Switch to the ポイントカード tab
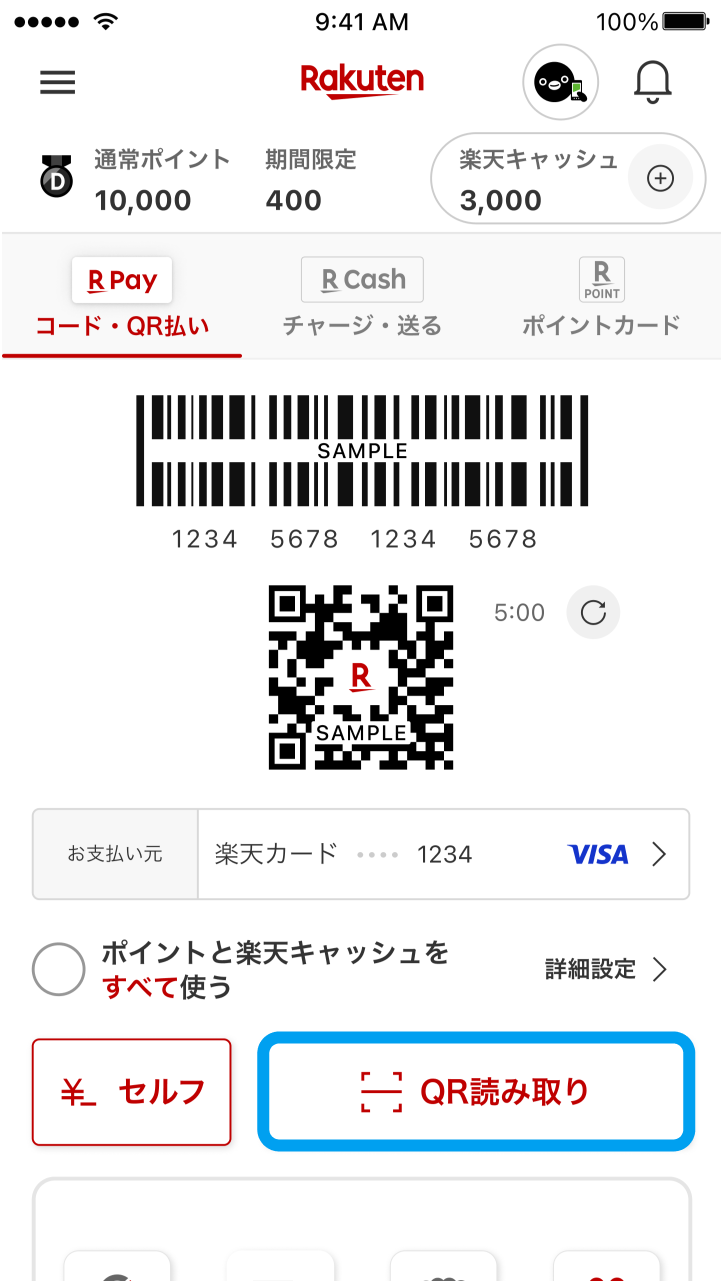721x1281 pixels. click(601, 298)
